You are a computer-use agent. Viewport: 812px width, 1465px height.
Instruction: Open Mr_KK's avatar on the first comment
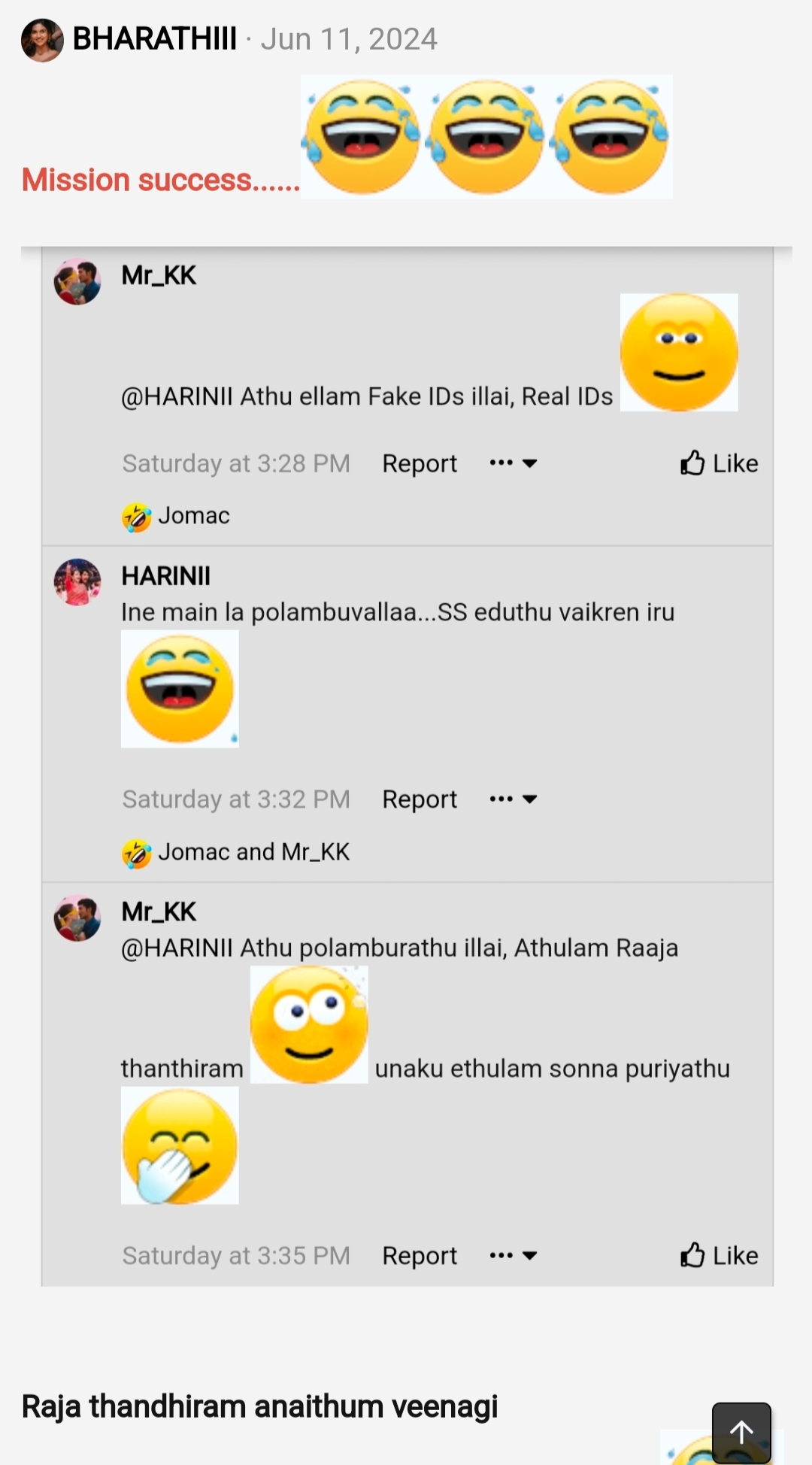point(77,282)
